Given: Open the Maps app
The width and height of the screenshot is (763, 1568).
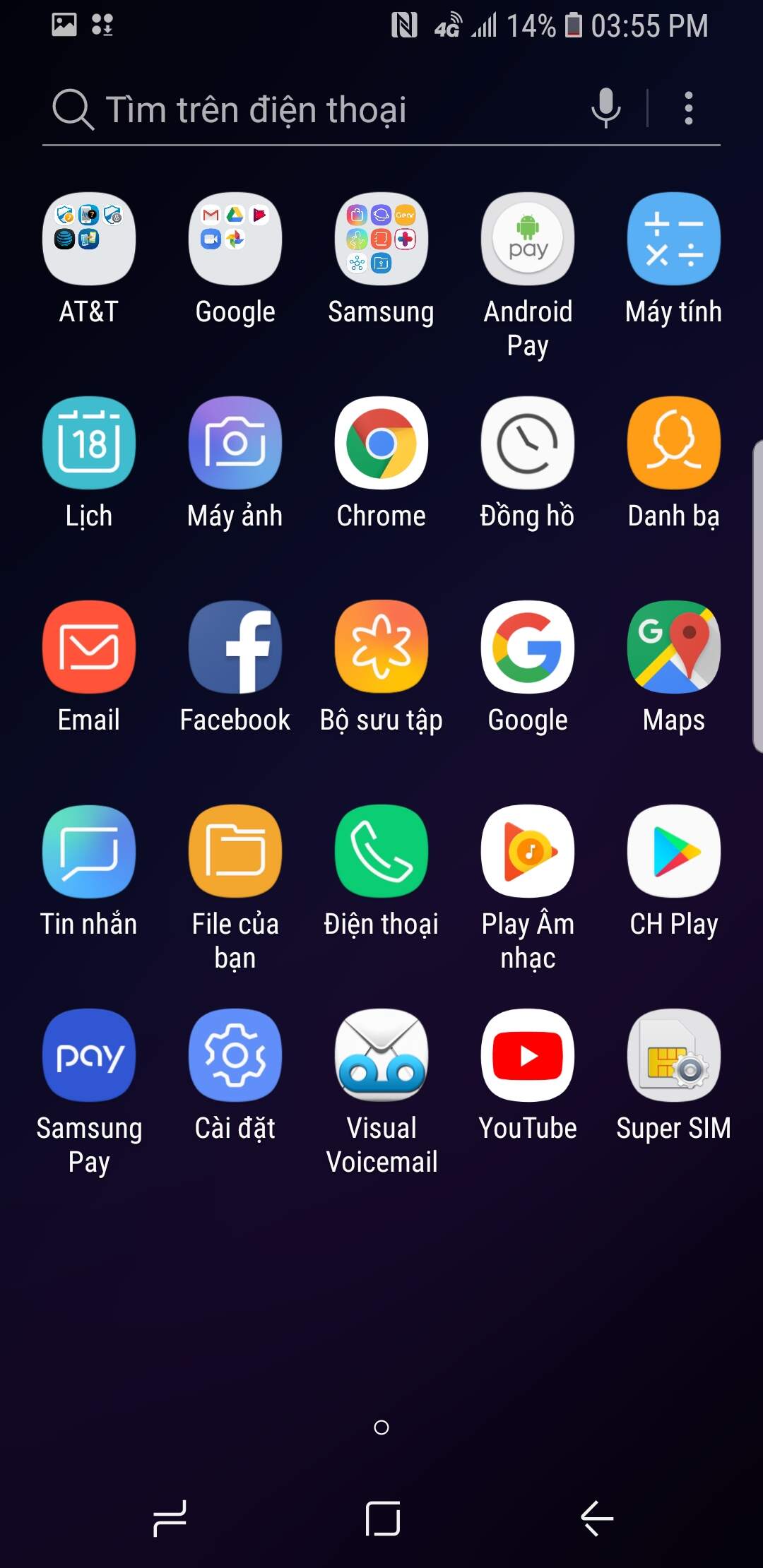Looking at the screenshot, I should (x=674, y=647).
